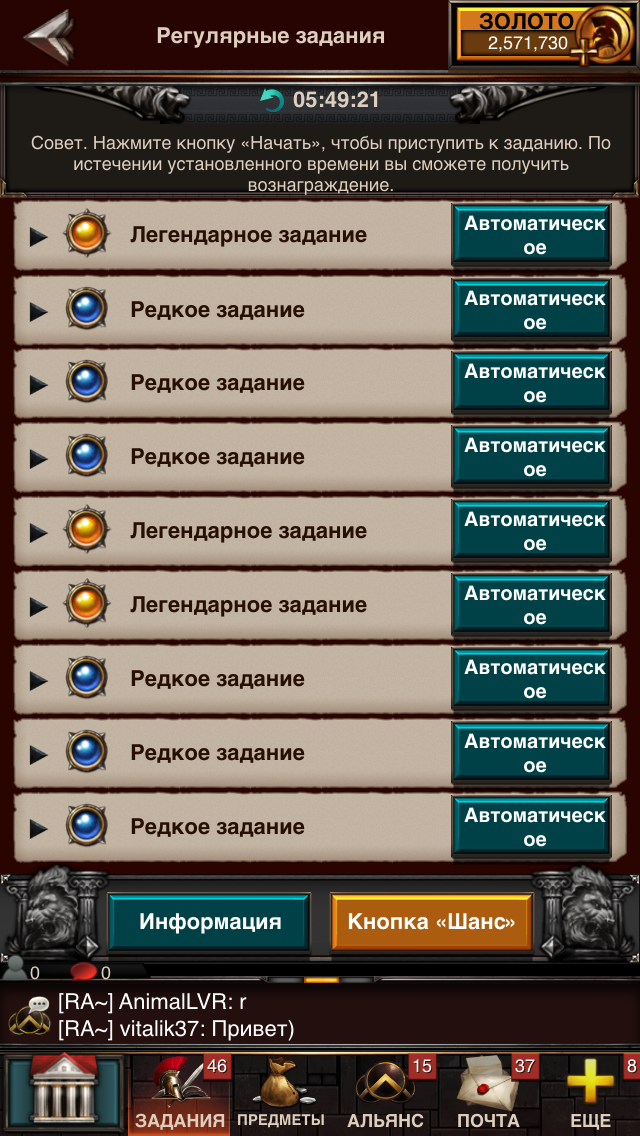This screenshot has height=1136, width=640.
Task: Tap the Информация button
Action: [209, 922]
